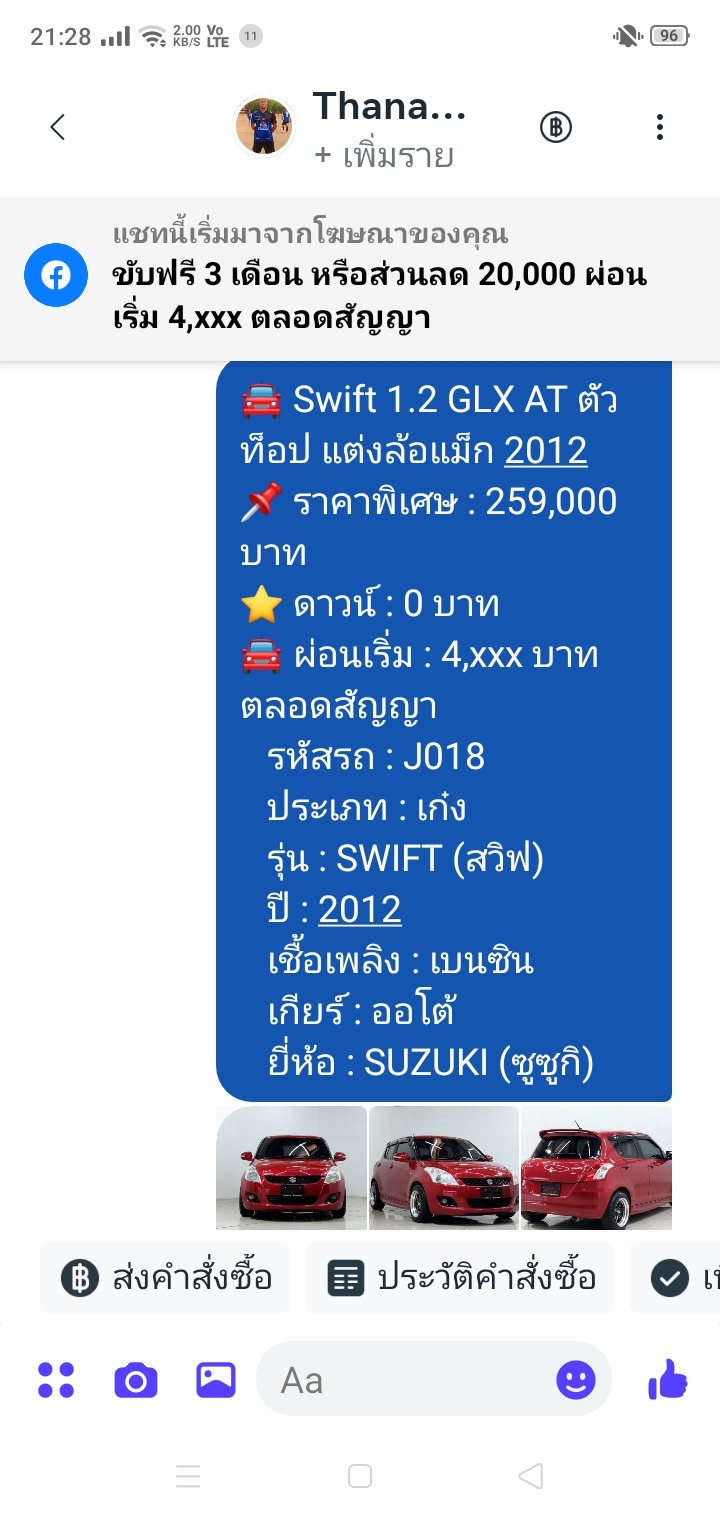Viewport: 720px width, 1520px height.
Task: Open the Facebook ad banner about ขับฟรี 3 เดือน
Action: [360, 278]
